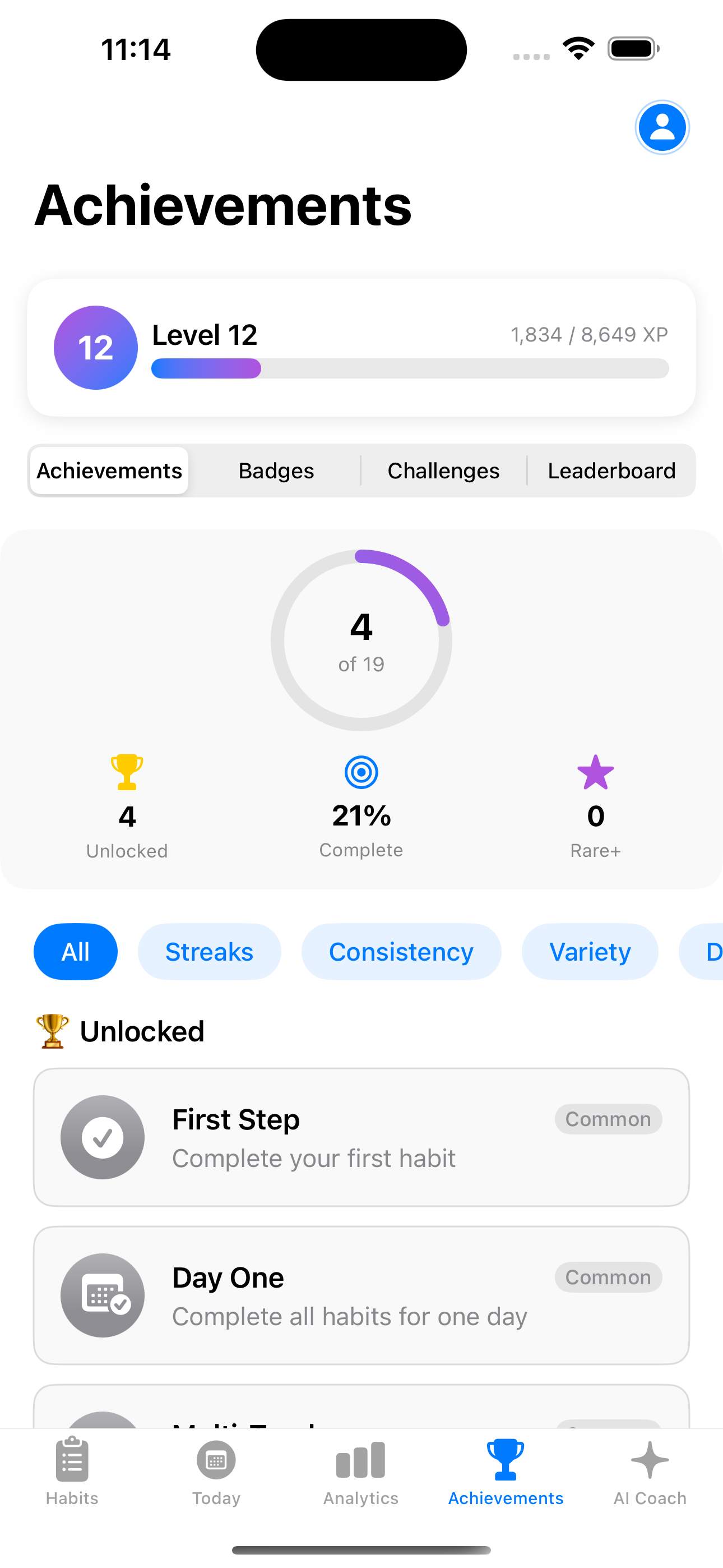This screenshot has width=723, height=1568.
Task: Open the Leaderboard segment
Action: (x=611, y=471)
